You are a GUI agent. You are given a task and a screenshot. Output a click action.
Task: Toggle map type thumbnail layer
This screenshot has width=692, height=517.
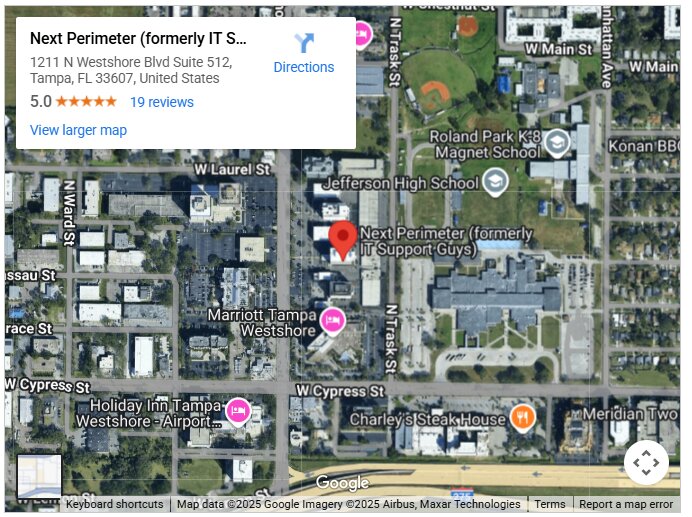(39, 476)
